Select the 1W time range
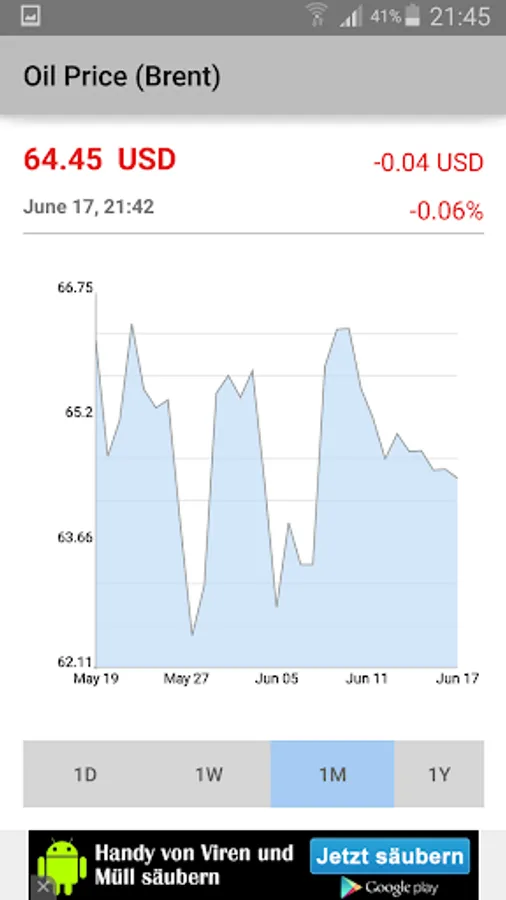The image size is (506, 900). tap(209, 774)
